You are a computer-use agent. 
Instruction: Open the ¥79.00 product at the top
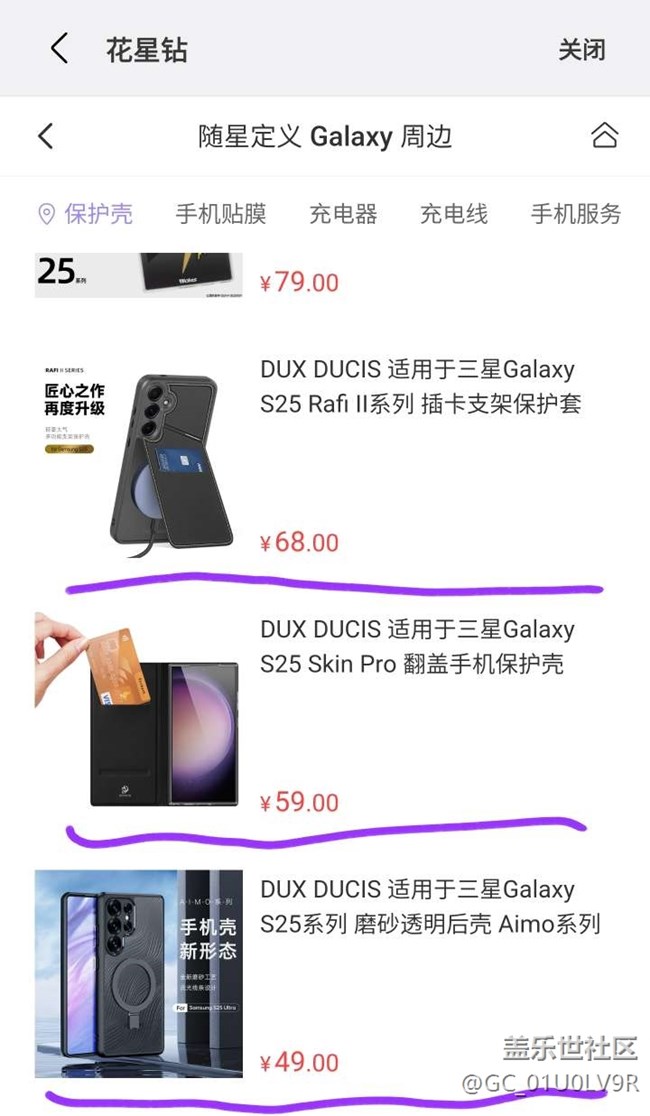300,281
